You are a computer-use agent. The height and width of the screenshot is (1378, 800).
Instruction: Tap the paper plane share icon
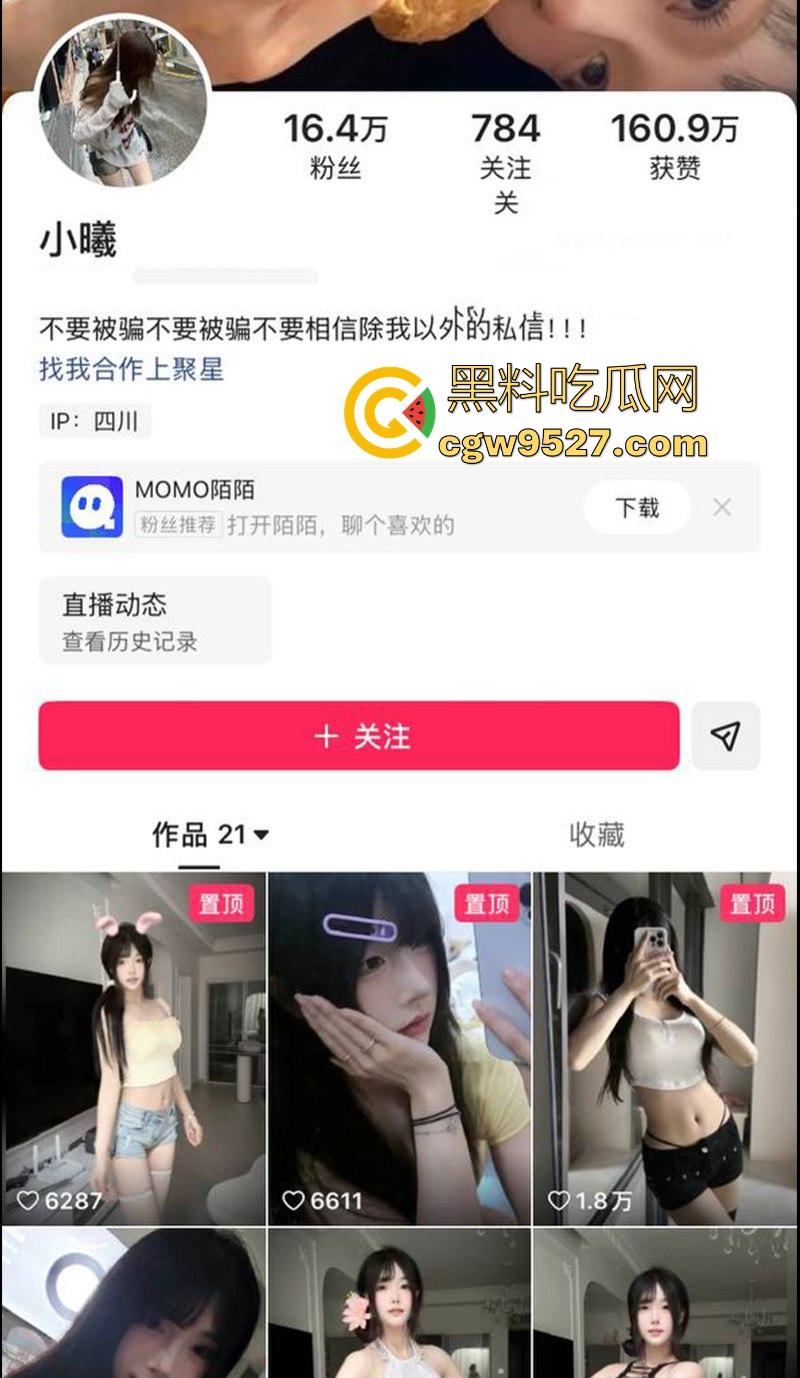point(727,737)
